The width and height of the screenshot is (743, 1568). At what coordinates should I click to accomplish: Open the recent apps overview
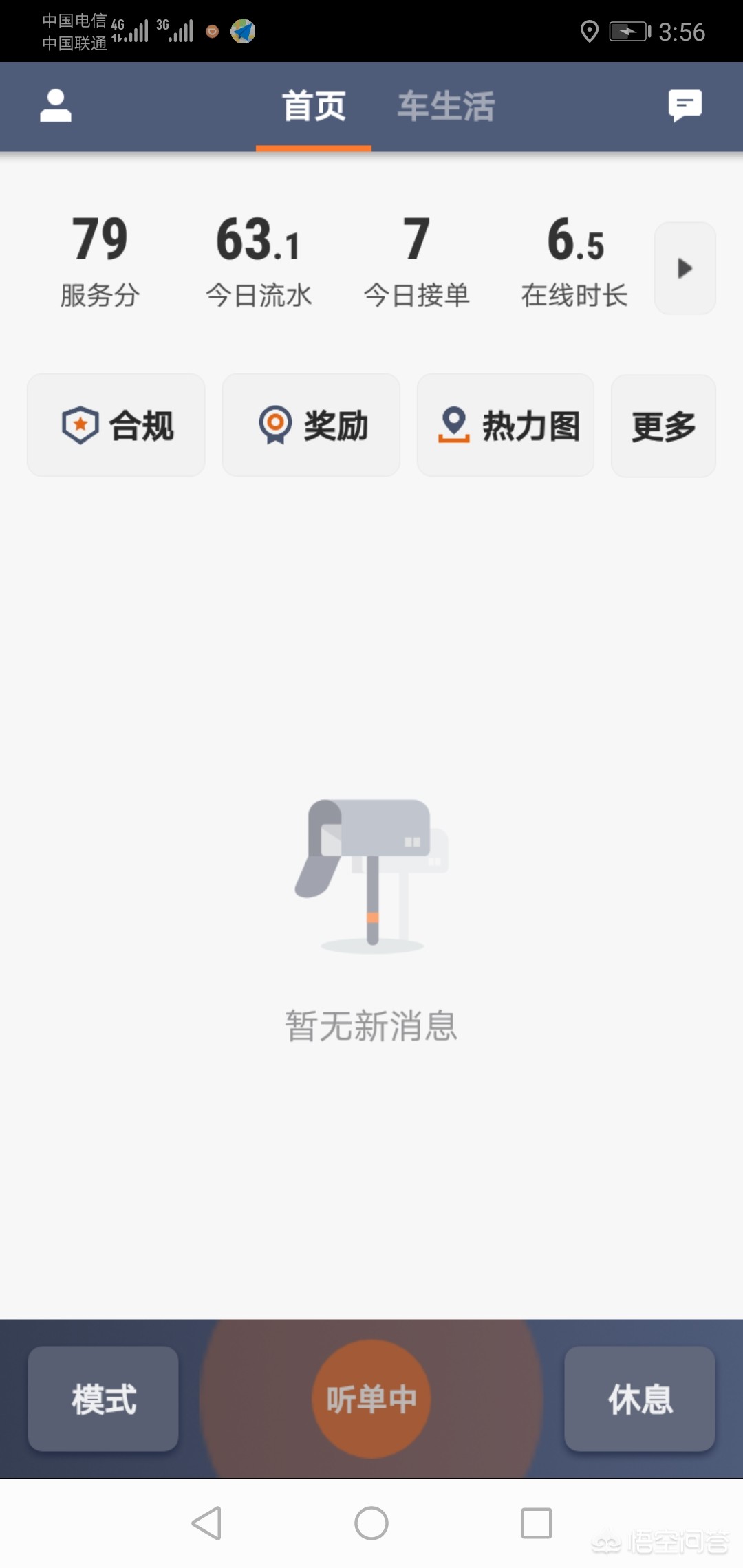pyautogui.click(x=537, y=1523)
